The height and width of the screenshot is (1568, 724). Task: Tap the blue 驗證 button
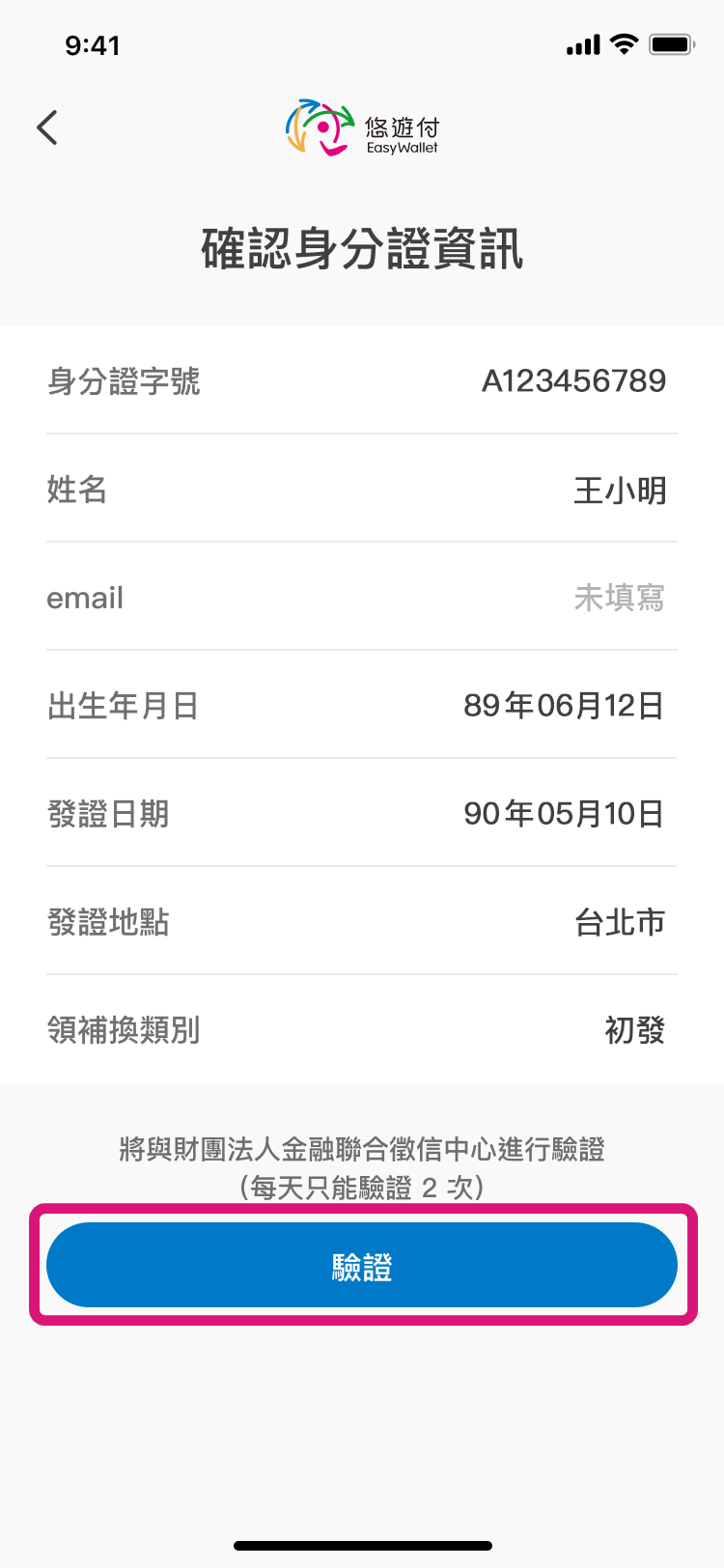(362, 1265)
